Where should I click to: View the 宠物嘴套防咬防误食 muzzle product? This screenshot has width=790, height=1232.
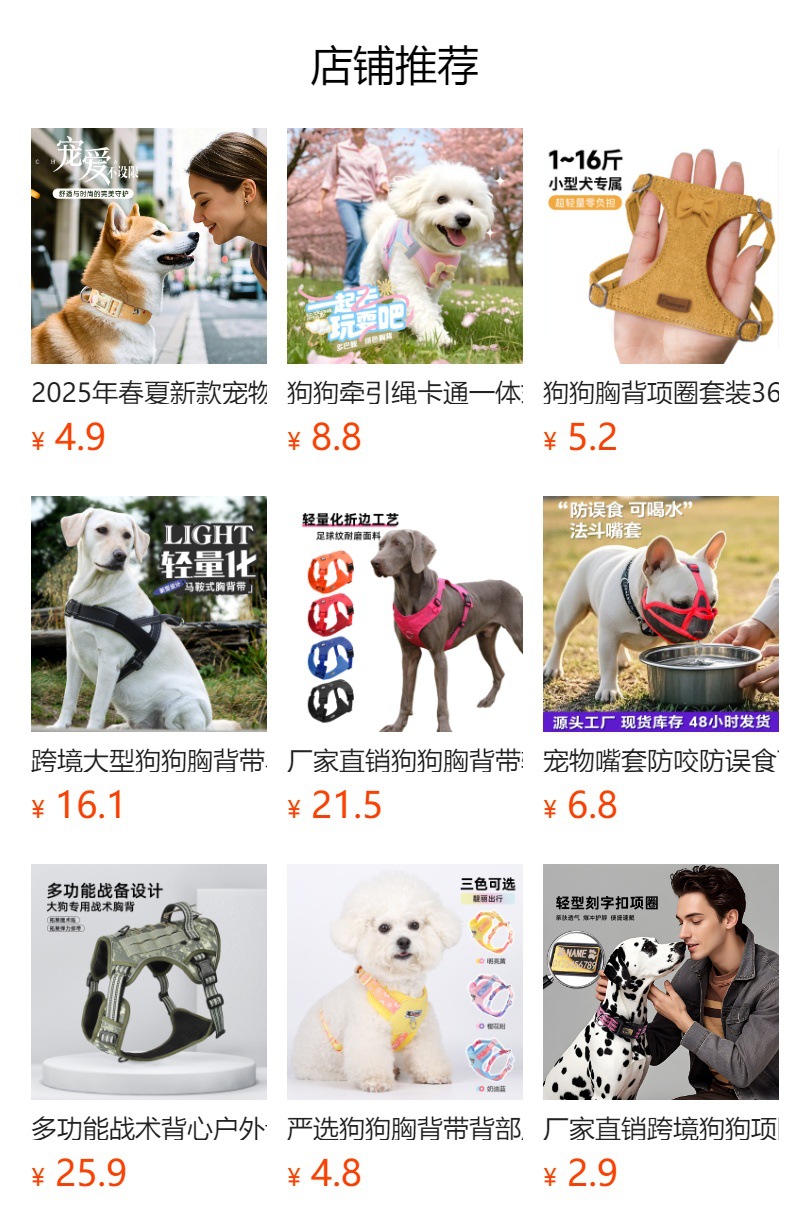pos(661,660)
